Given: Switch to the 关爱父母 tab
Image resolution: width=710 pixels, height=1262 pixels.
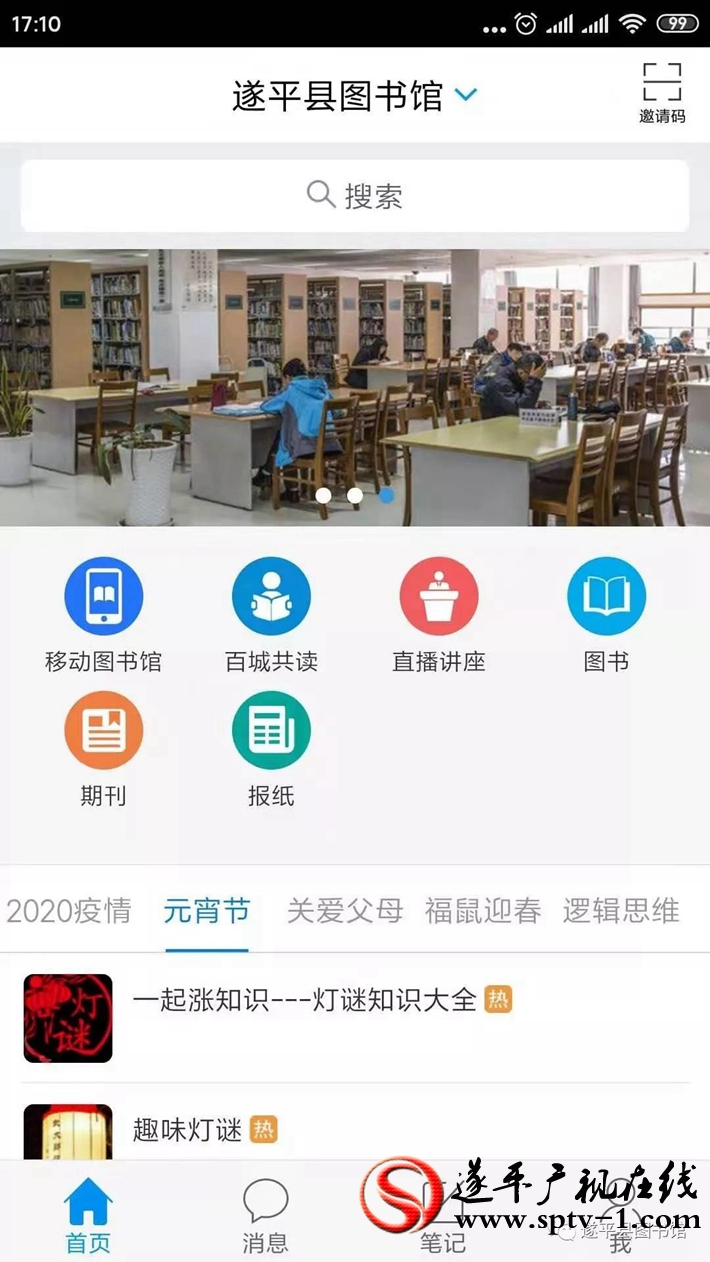Looking at the screenshot, I should [345, 911].
